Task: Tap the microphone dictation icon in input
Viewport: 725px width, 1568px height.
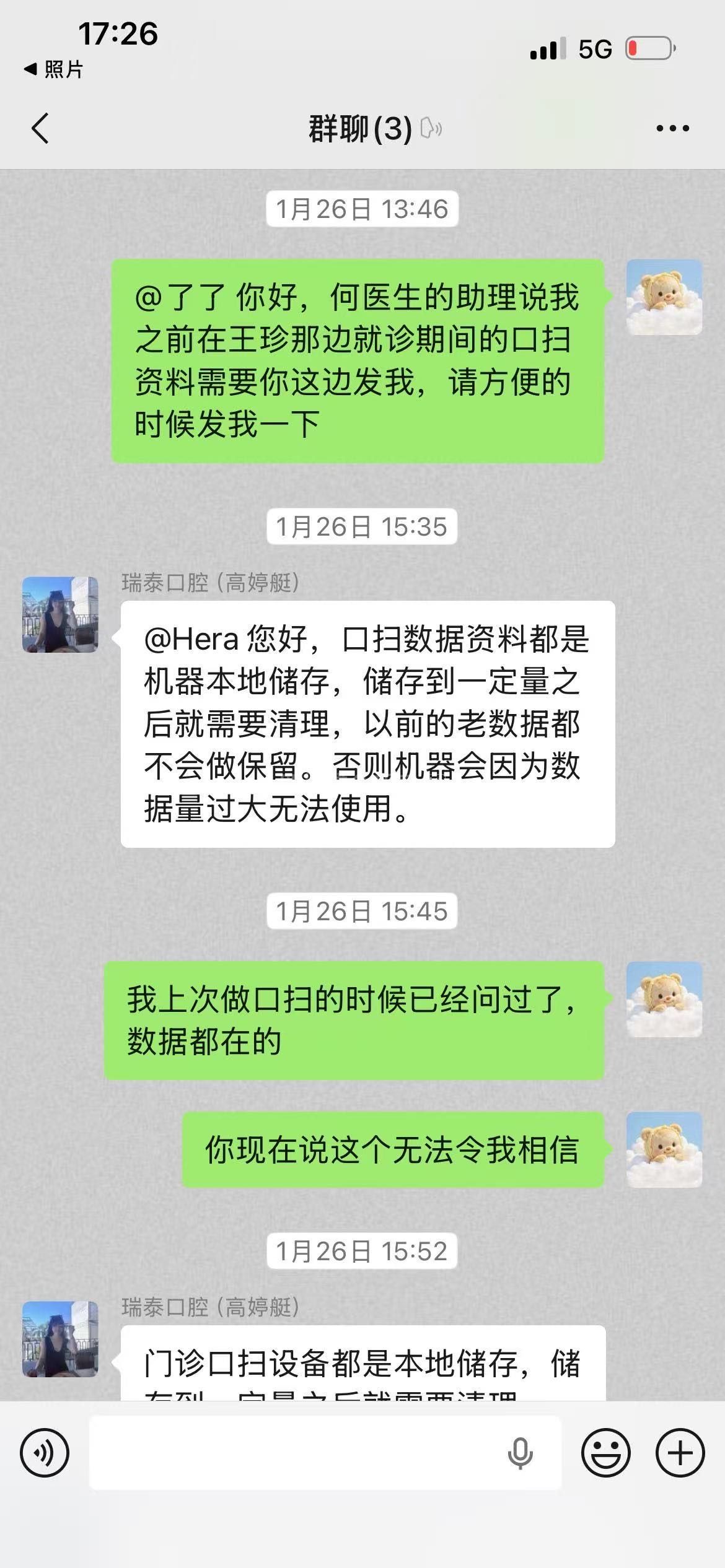Action: [x=520, y=1453]
